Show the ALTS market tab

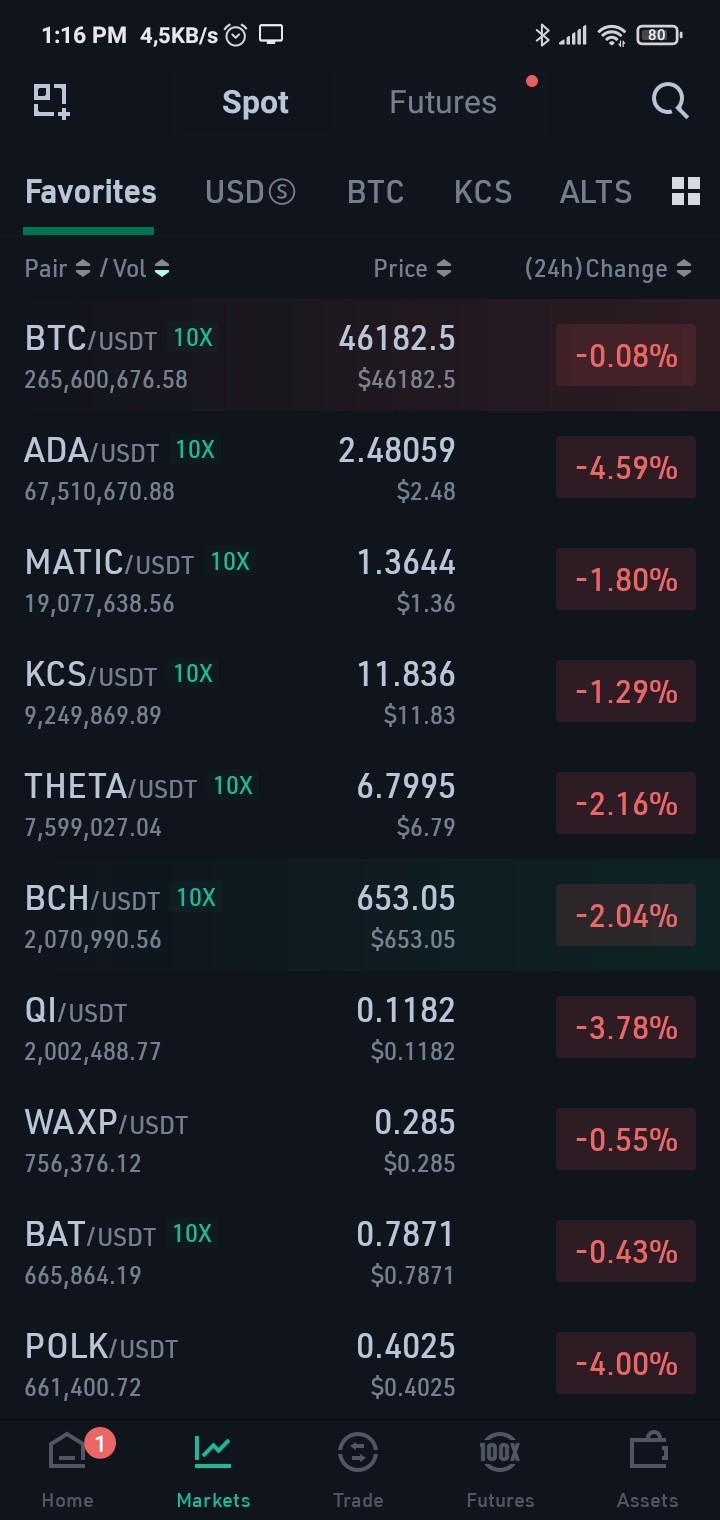[596, 192]
